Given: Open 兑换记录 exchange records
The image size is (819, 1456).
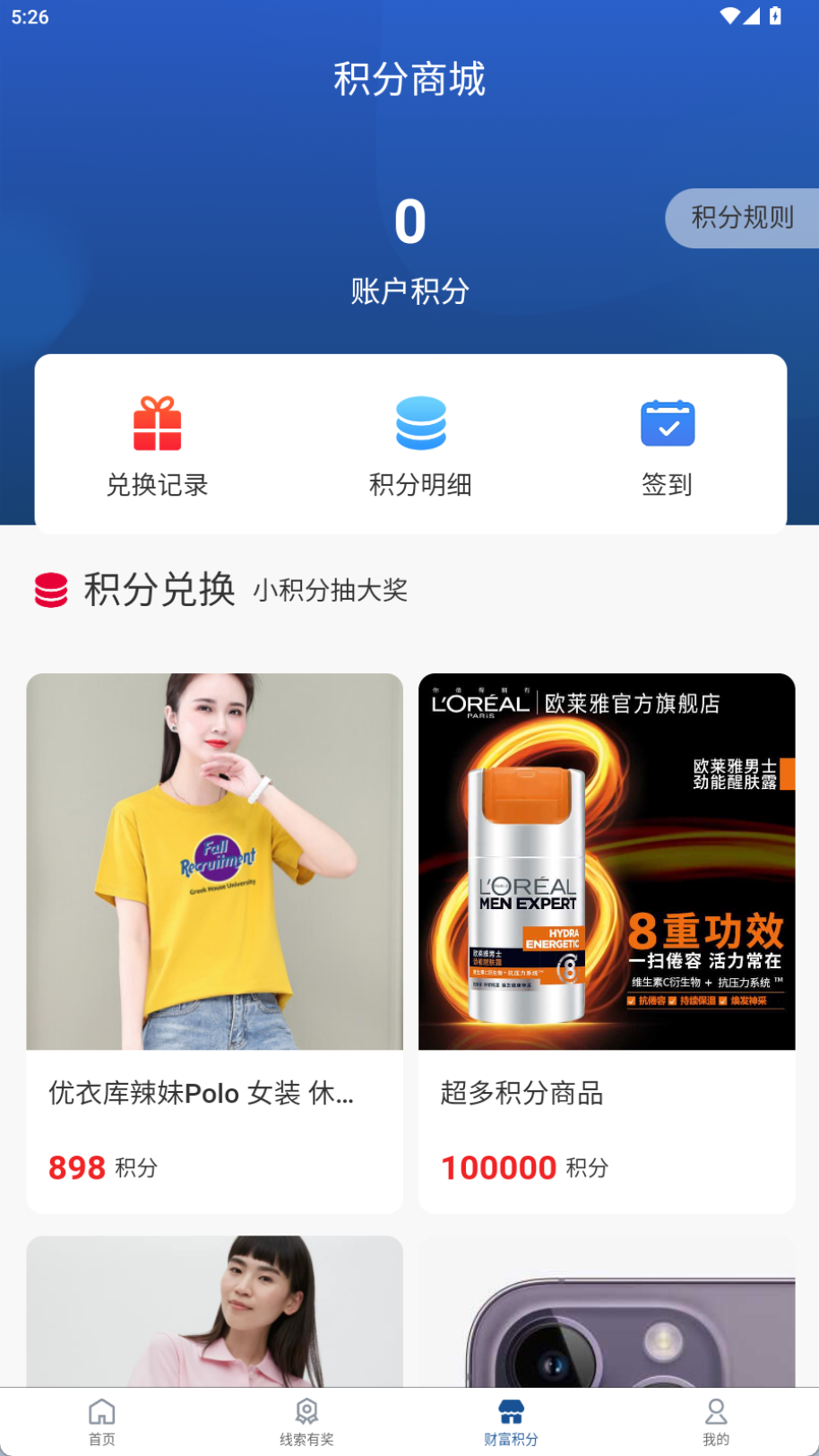Looking at the screenshot, I should (x=158, y=446).
